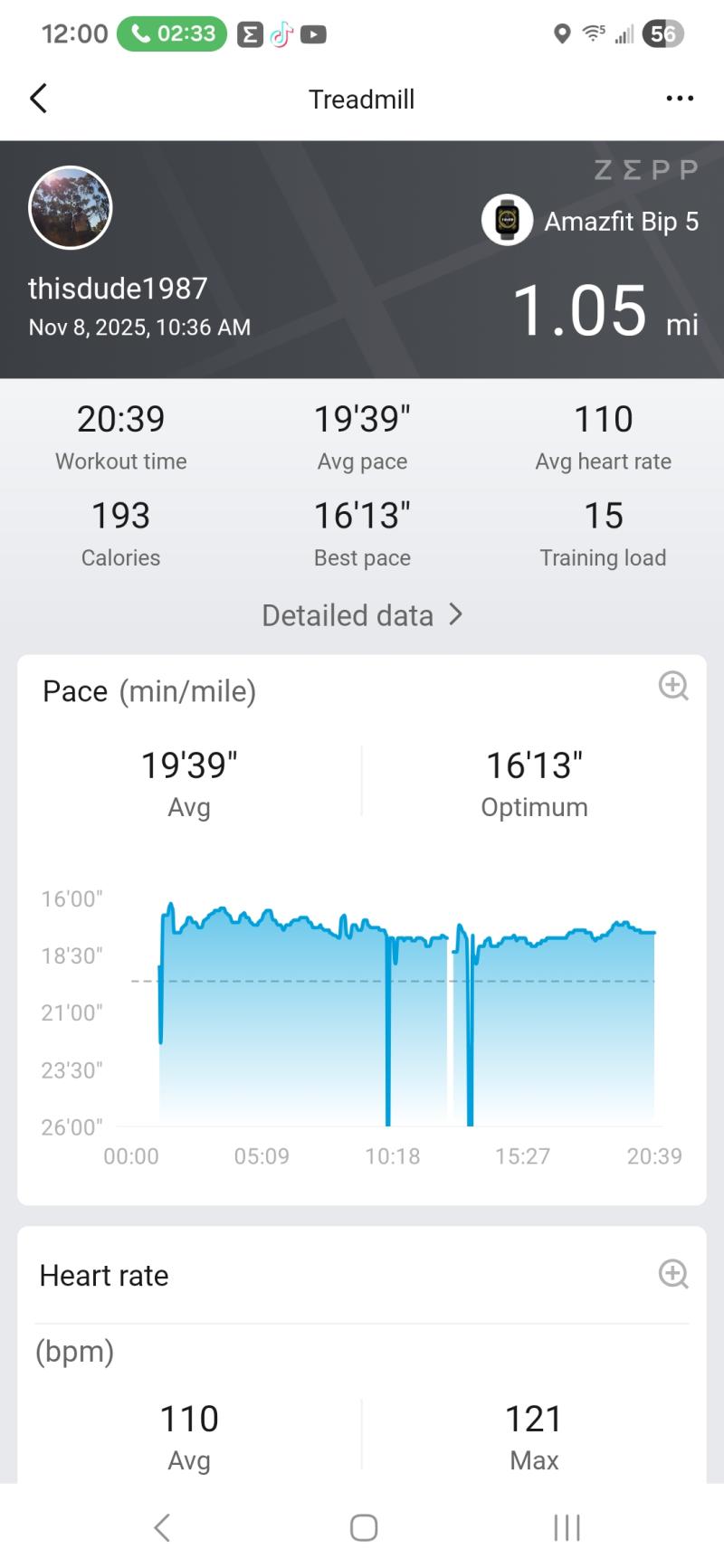Tap the system home button
This screenshot has height=1568, width=724.
click(364, 1527)
